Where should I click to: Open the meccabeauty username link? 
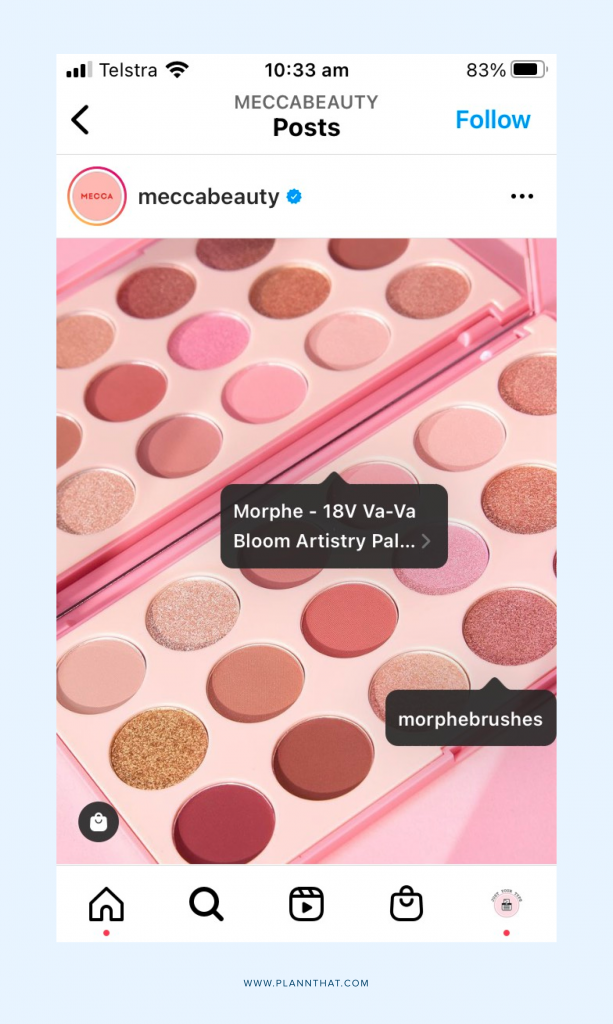point(208,196)
